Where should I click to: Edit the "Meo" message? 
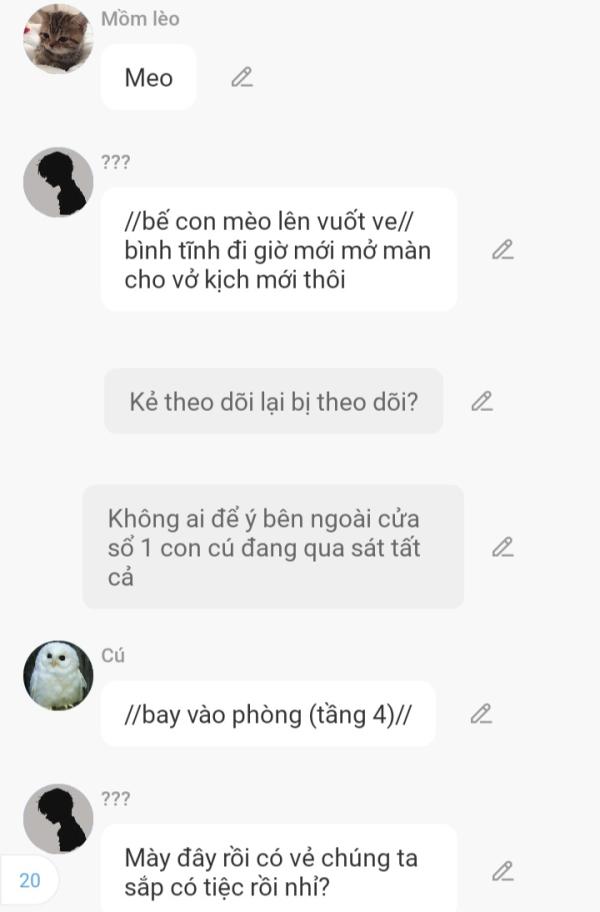coord(241,77)
